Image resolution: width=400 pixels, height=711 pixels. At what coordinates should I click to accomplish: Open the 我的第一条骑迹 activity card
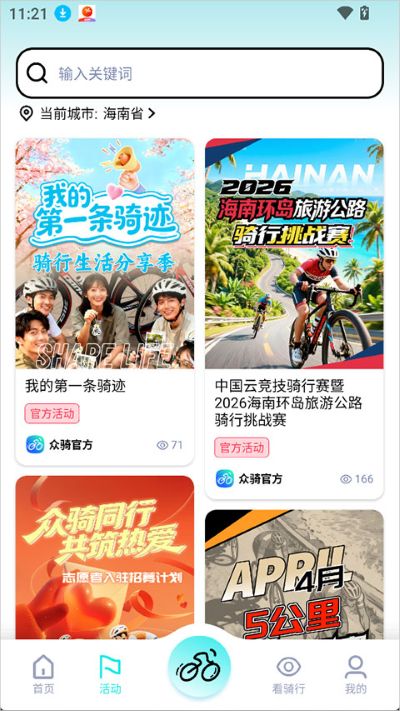[105, 302]
